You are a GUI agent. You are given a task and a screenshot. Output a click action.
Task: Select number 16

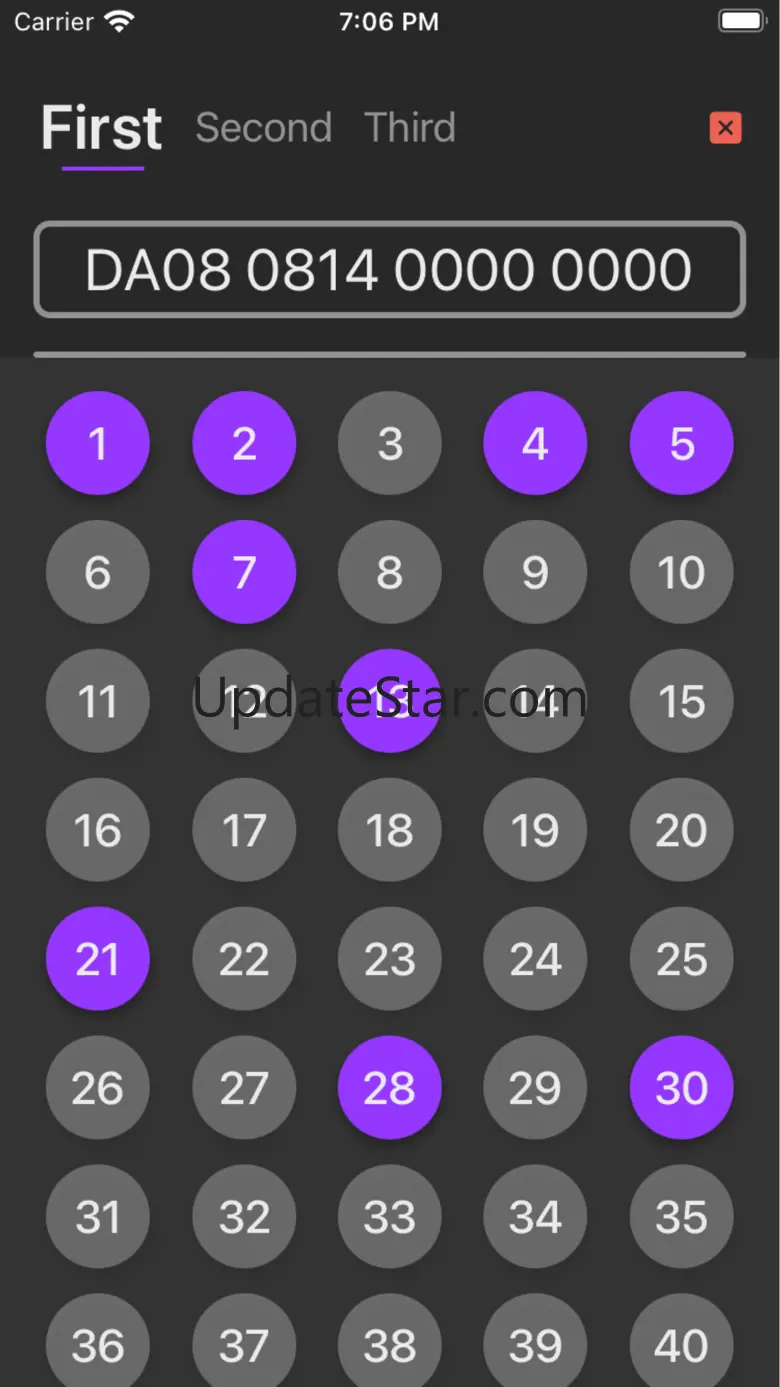click(x=98, y=830)
